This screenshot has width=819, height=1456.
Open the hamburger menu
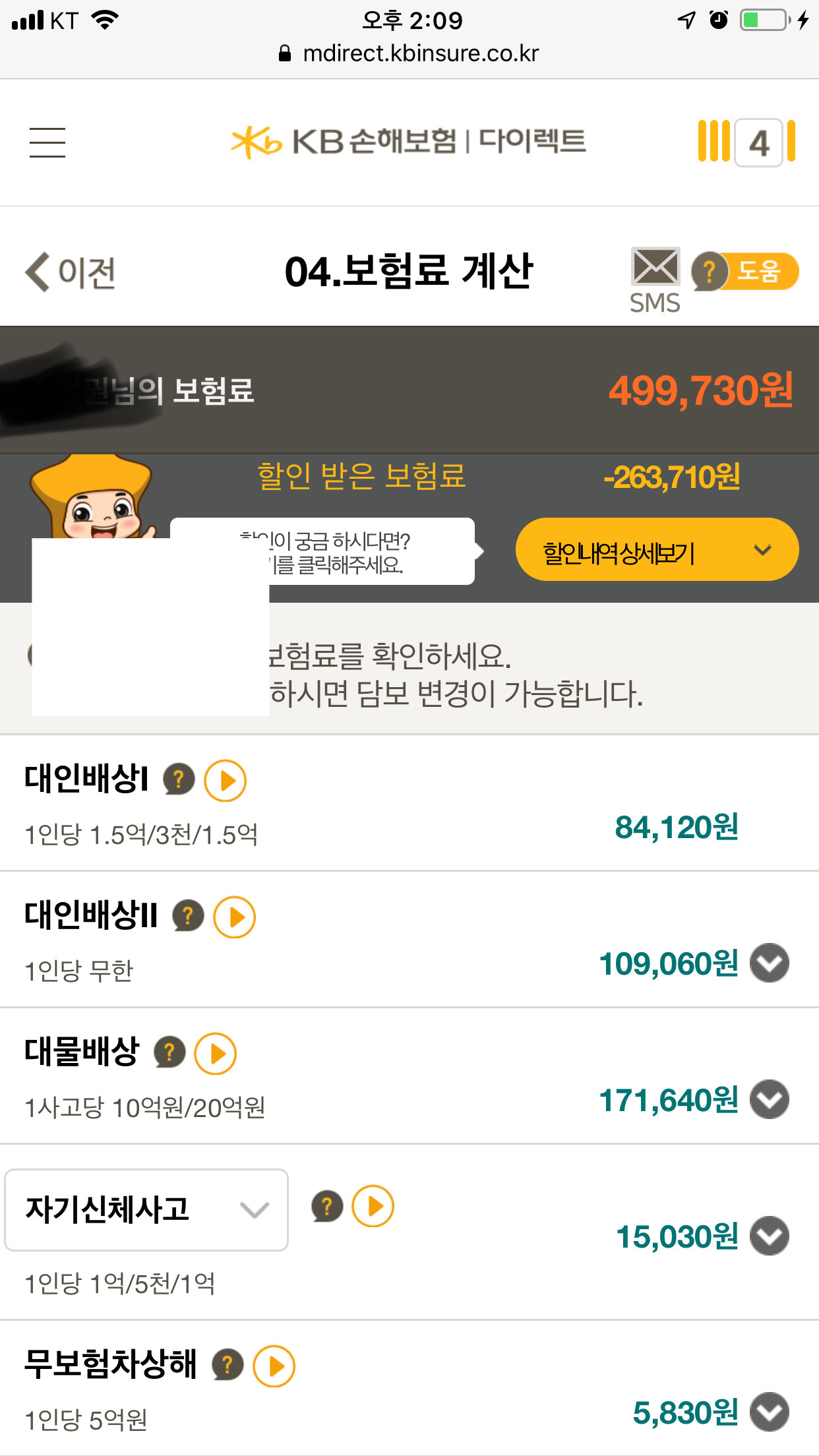click(x=47, y=142)
